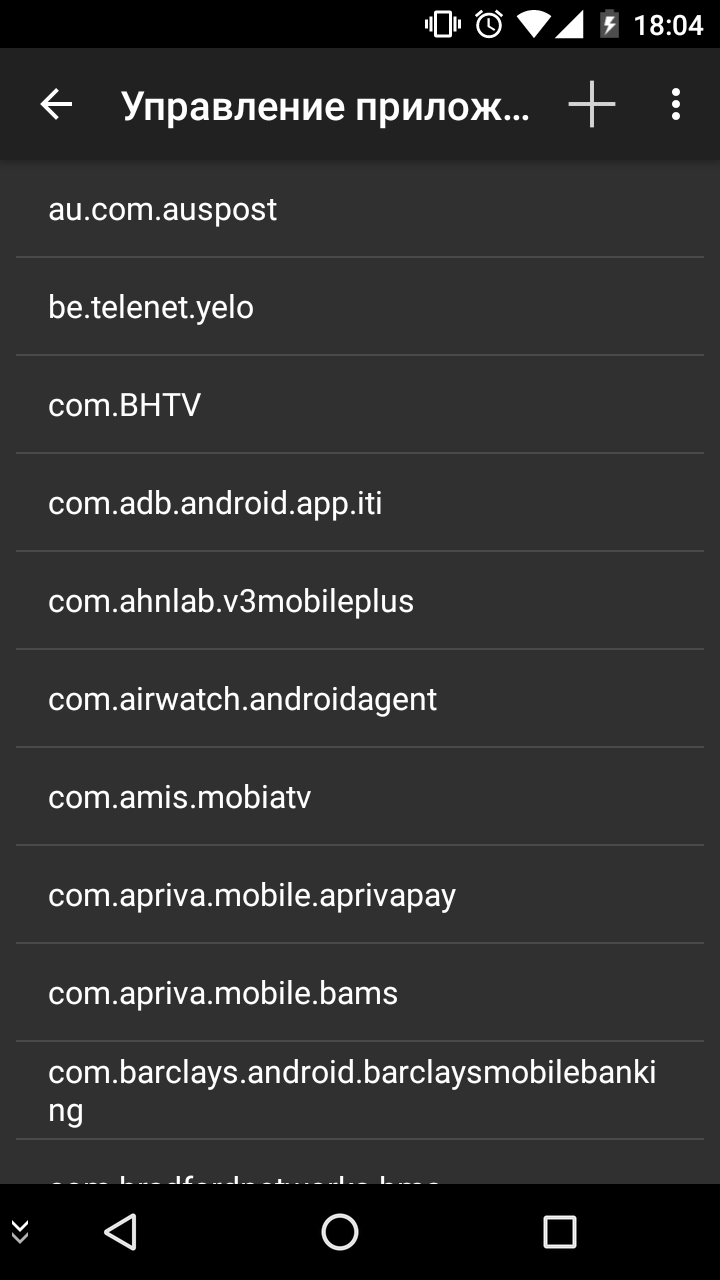Choose com.adb.android.app.iti
Screen dimensions: 720x1280
tap(360, 503)
